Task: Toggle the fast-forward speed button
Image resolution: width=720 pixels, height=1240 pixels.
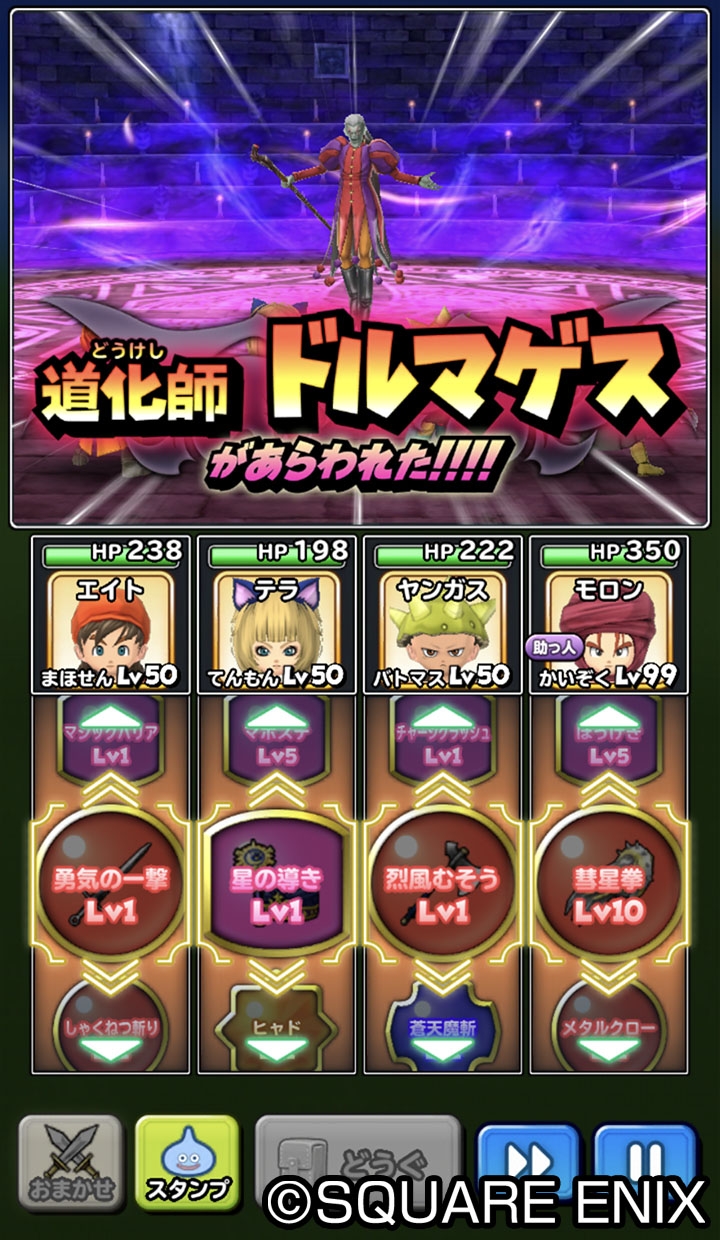Action: (528, 1160)
